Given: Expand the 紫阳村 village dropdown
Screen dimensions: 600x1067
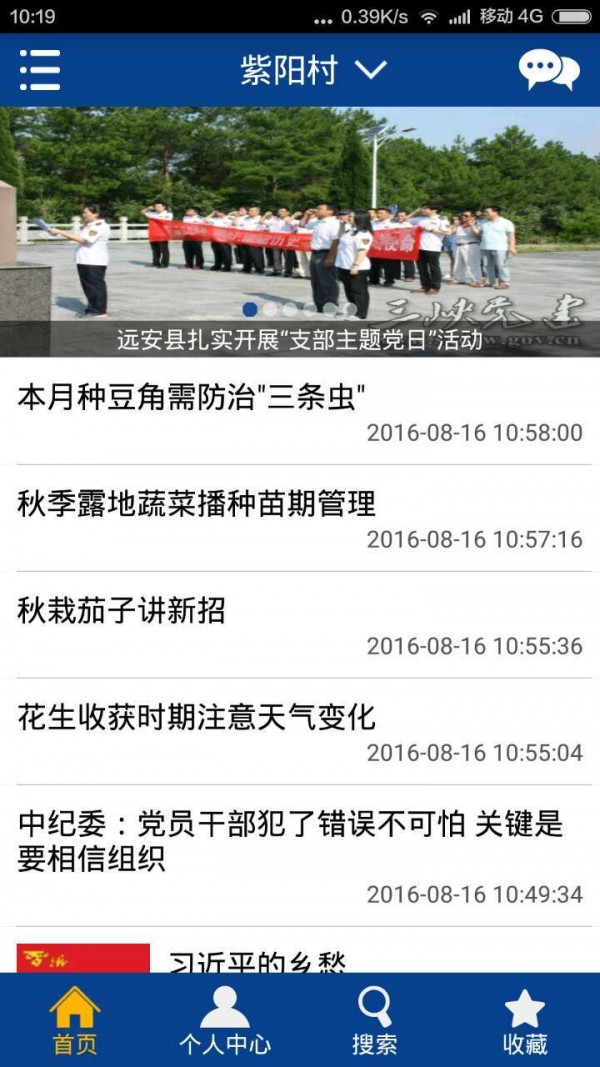Looking at the screenshot, I should pyautogui.click(x=312, y=70).
